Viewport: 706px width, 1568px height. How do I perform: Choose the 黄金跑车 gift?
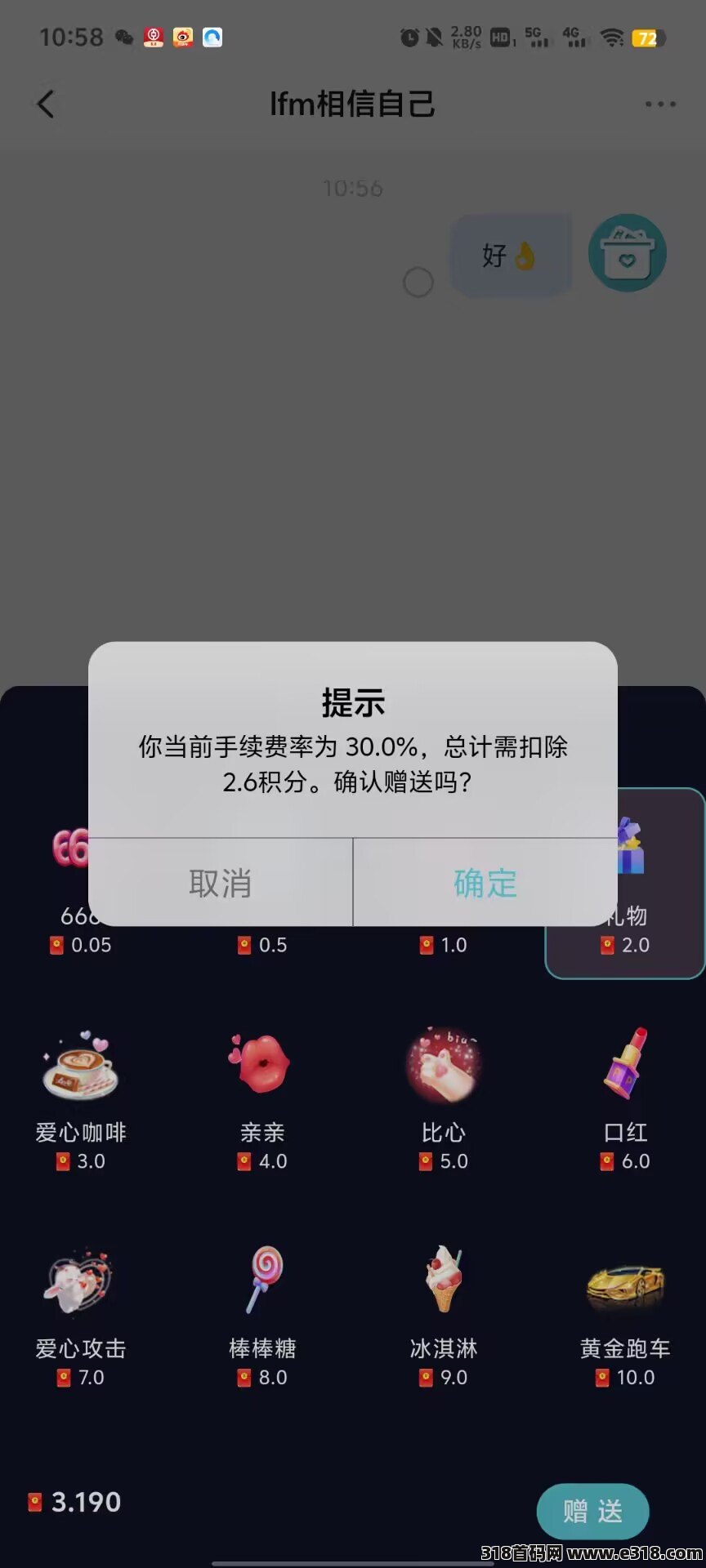click(626, 1316)
